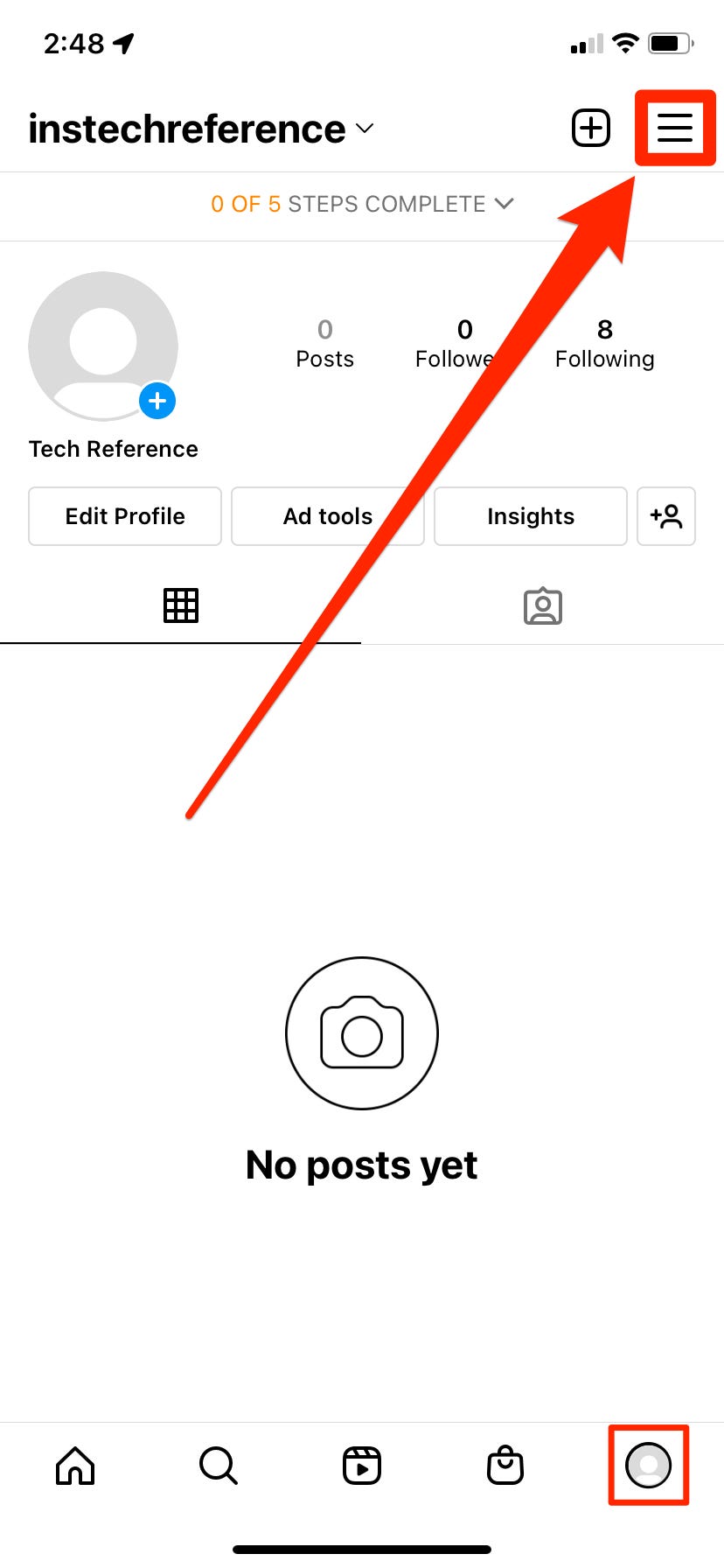Open the Search tab
724x1568 pixels.
pyautogui.click(x=218, y=1465)
